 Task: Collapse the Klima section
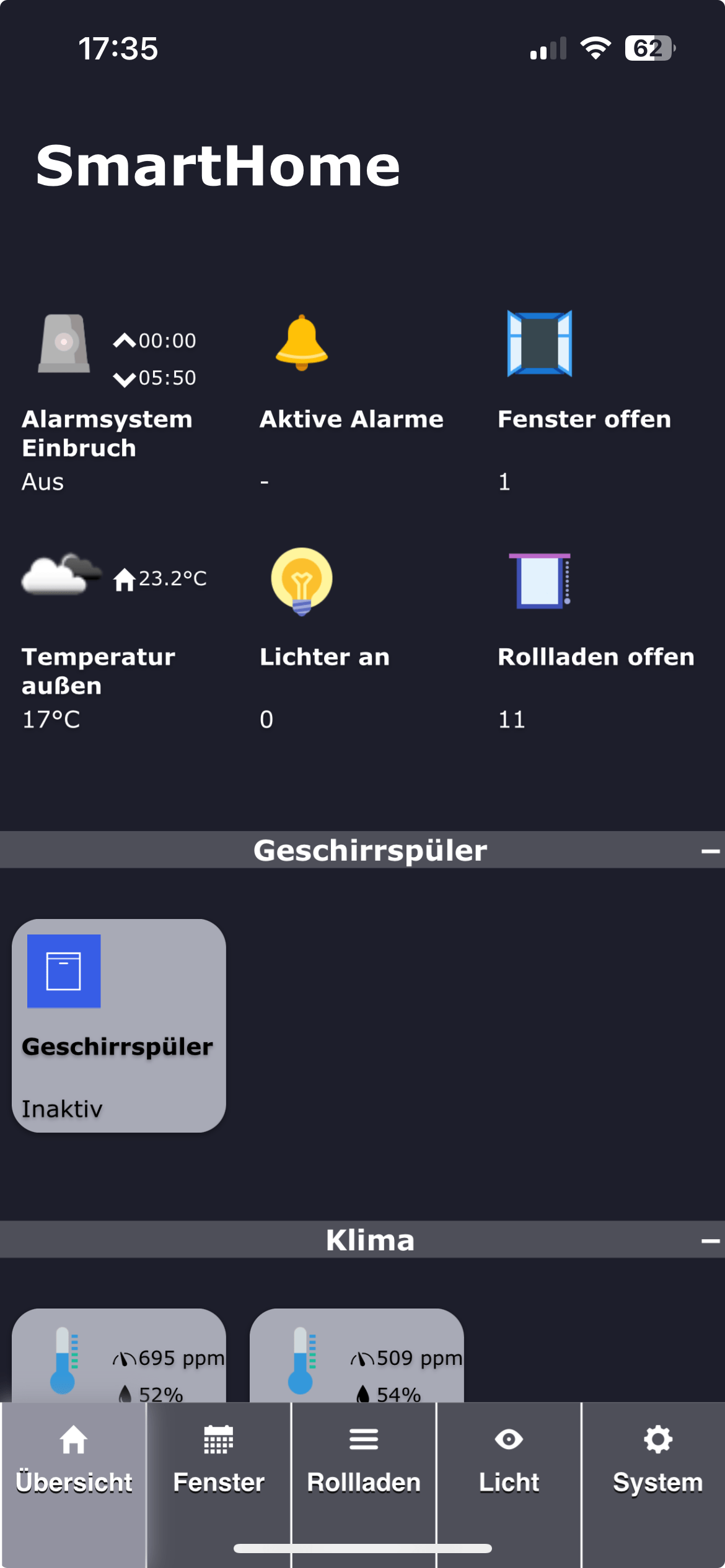pos(710,1241)
